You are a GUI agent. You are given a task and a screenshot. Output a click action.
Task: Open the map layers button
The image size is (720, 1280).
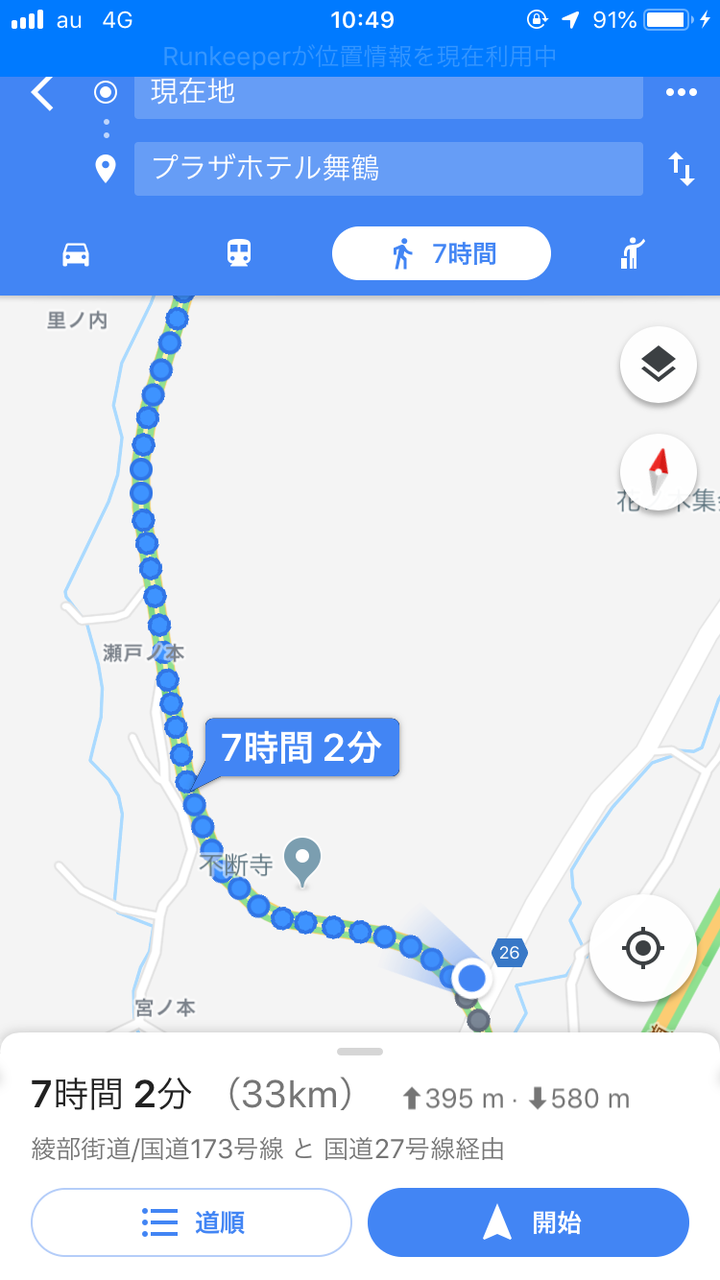[x=658, y=365]
